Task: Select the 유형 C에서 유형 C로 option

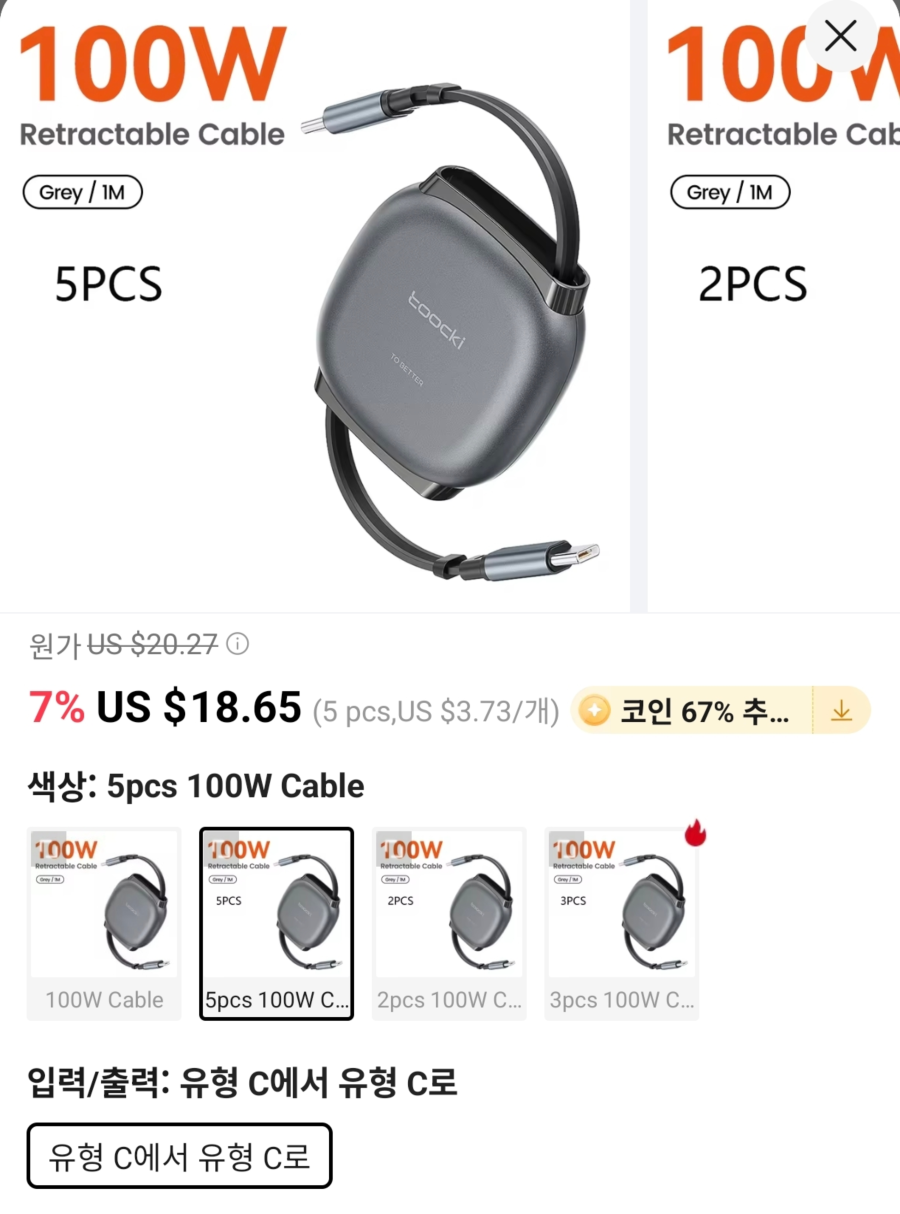Action: (179, 1155)
